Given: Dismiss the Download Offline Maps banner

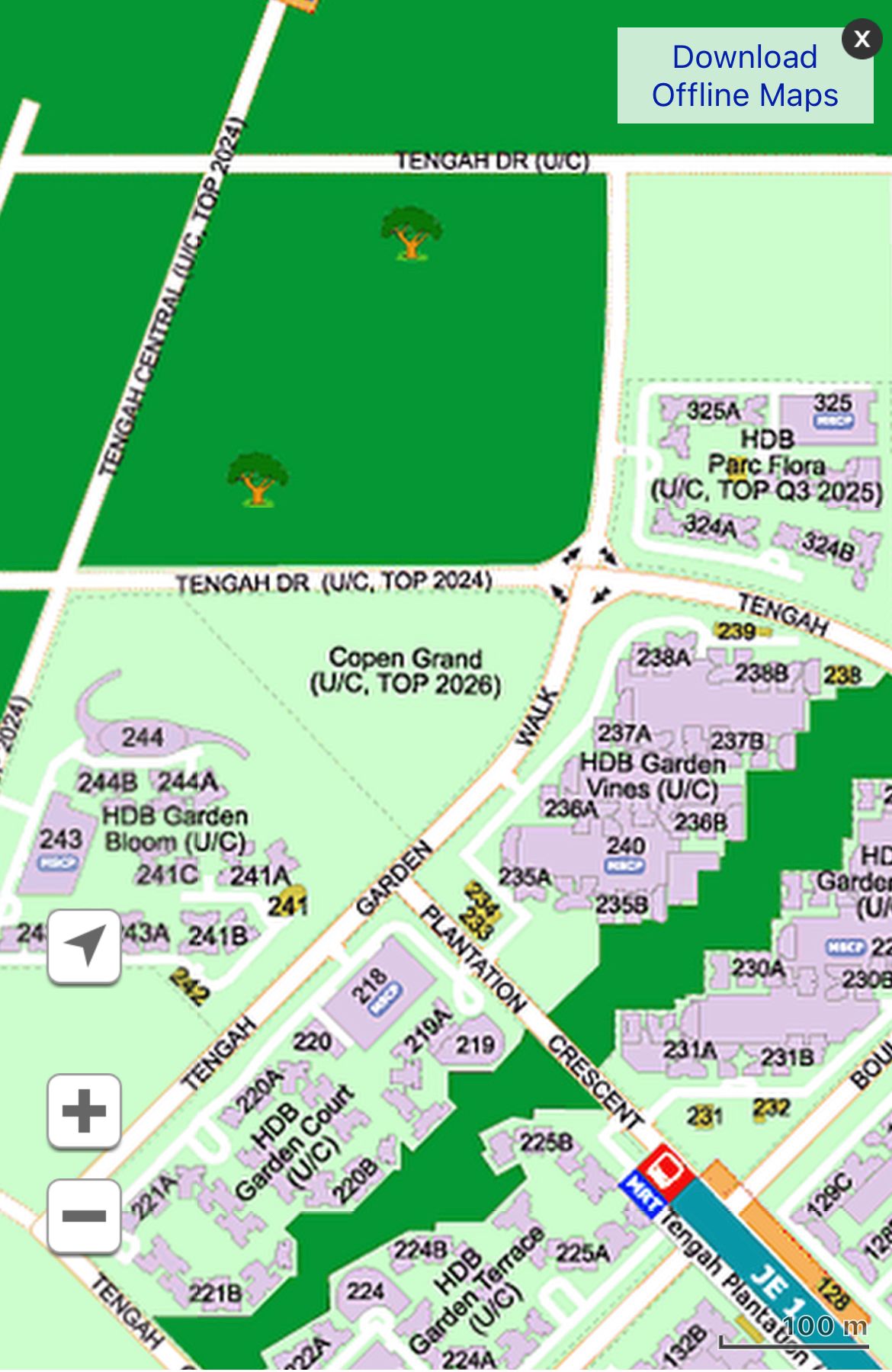Looking at the screenshot, I should click(x=862, y=39).
